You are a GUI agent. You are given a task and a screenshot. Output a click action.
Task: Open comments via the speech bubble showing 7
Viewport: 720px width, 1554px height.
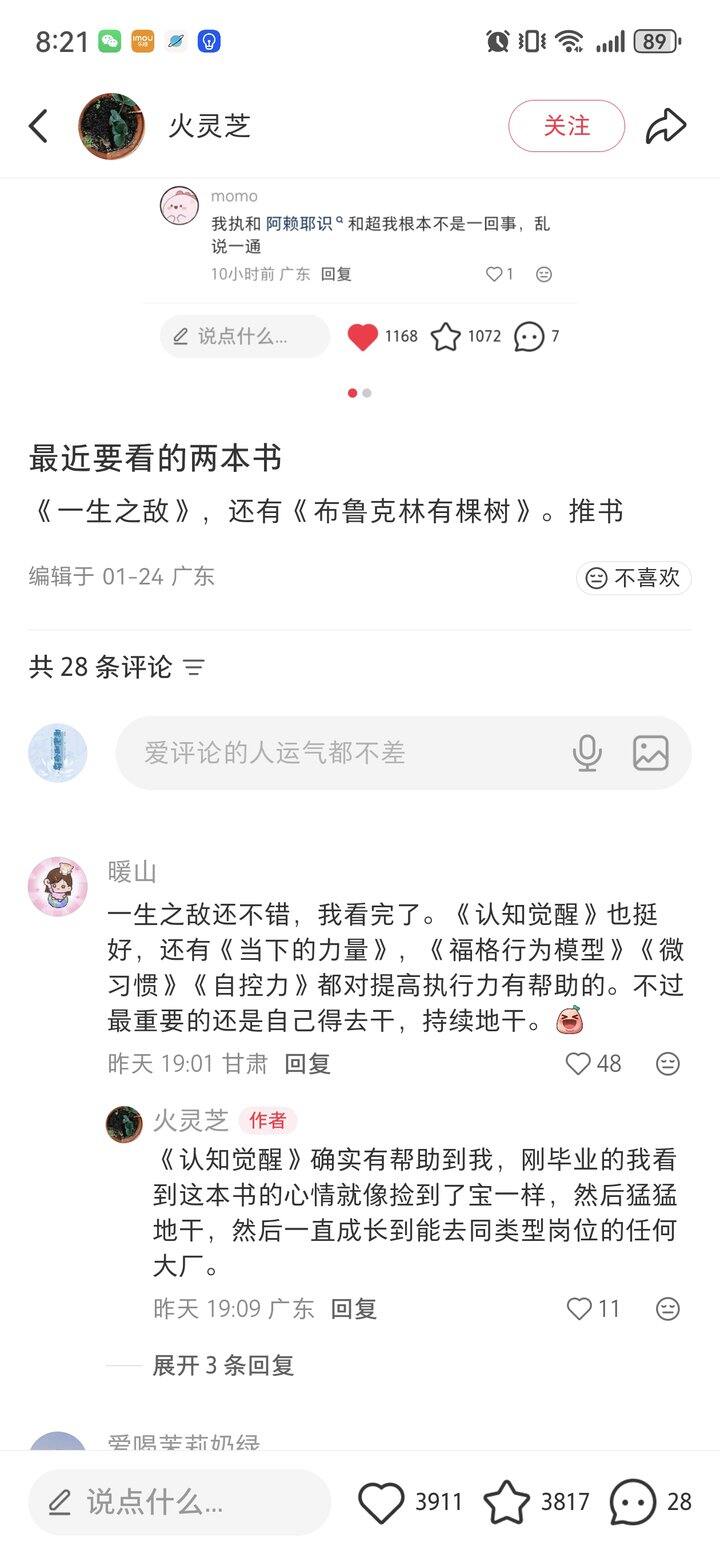tap(528, 337)
